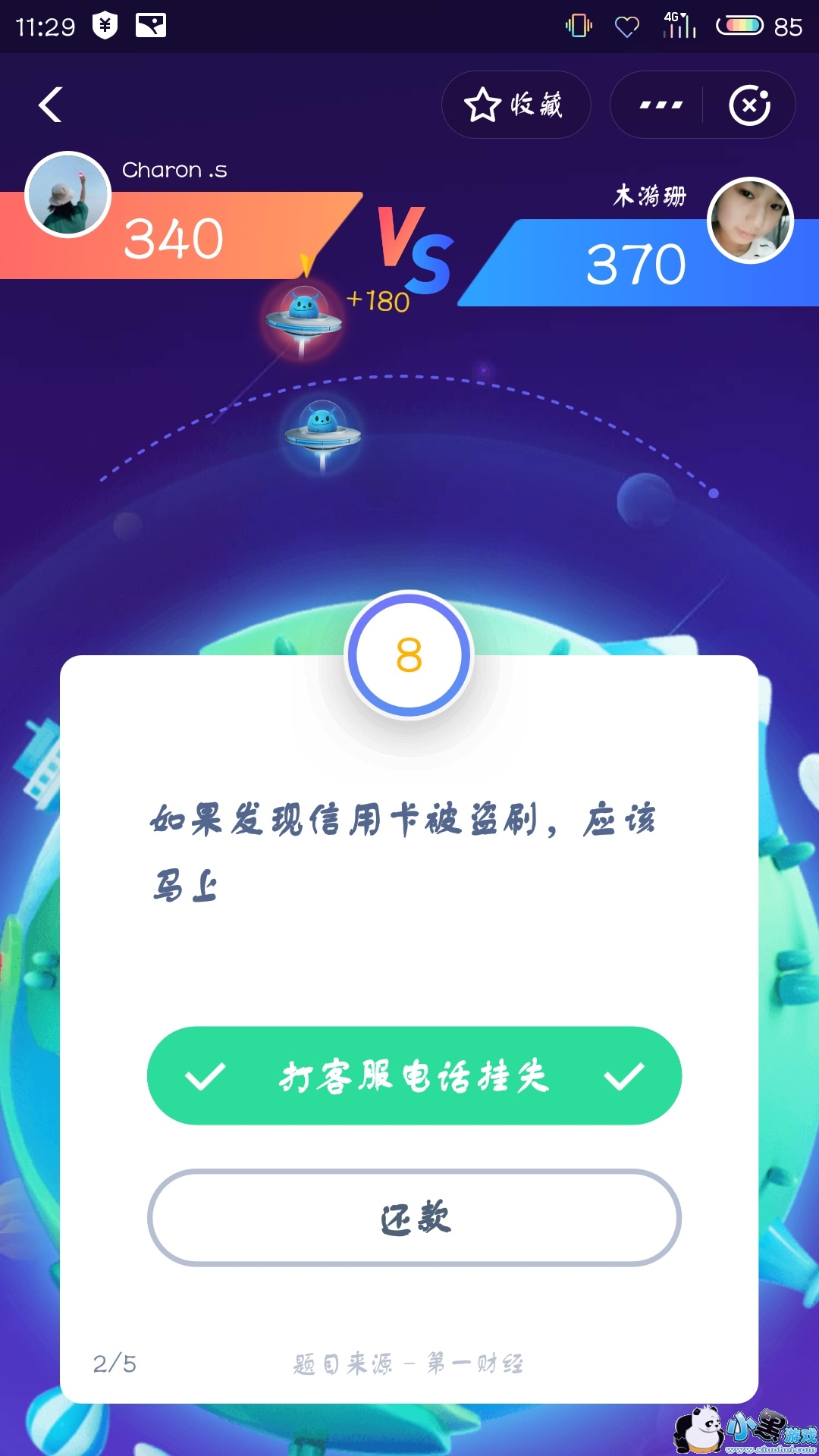Choose the answer 还款
The height and width of the screenshot is (1456, 819).
[x=414, y=1218]
